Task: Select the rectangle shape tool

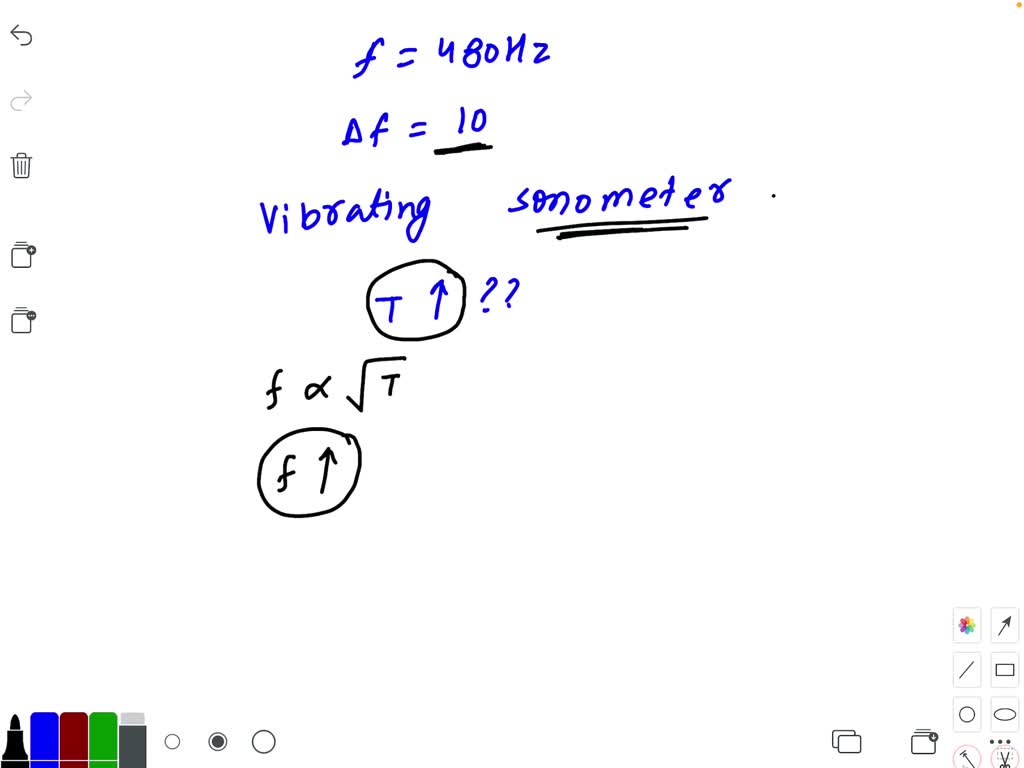Action: (1005, 670)
